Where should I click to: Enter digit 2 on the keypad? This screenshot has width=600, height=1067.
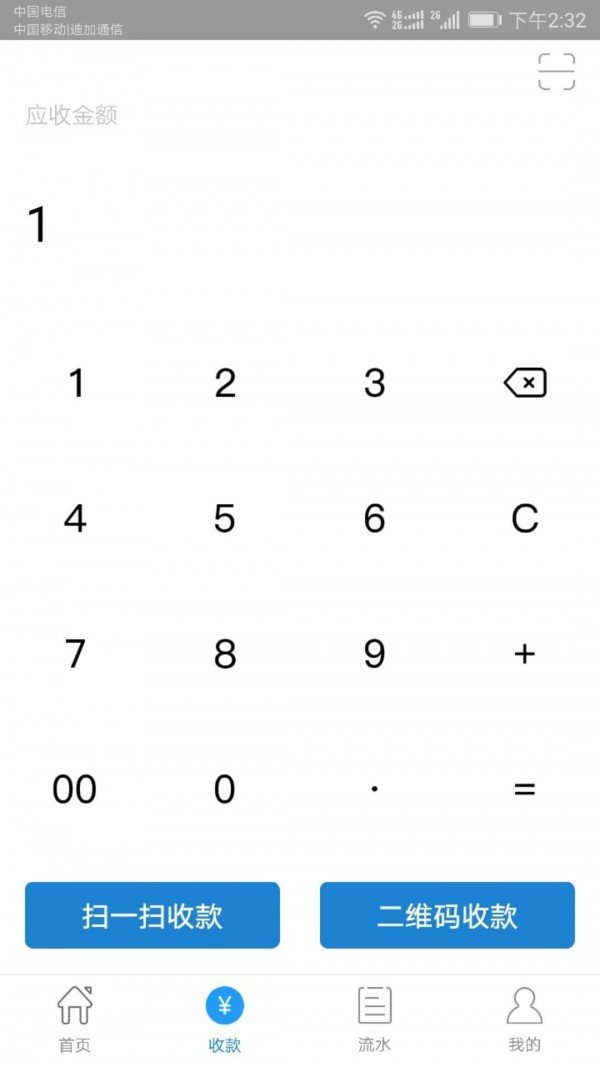(225, 383)
